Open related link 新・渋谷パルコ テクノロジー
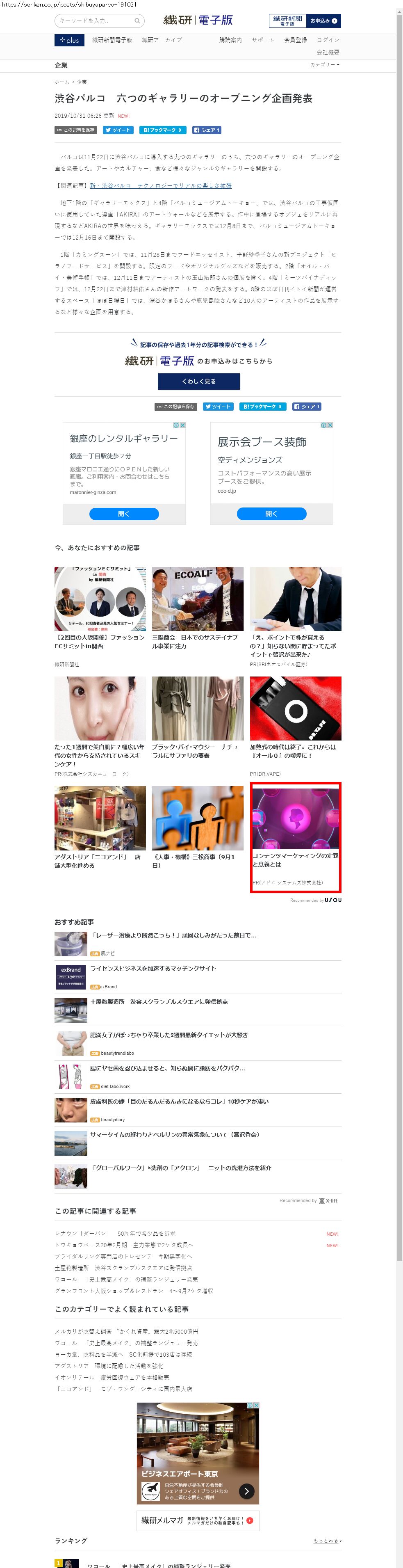The image size is (403, 1568). [x=161, y=186]
